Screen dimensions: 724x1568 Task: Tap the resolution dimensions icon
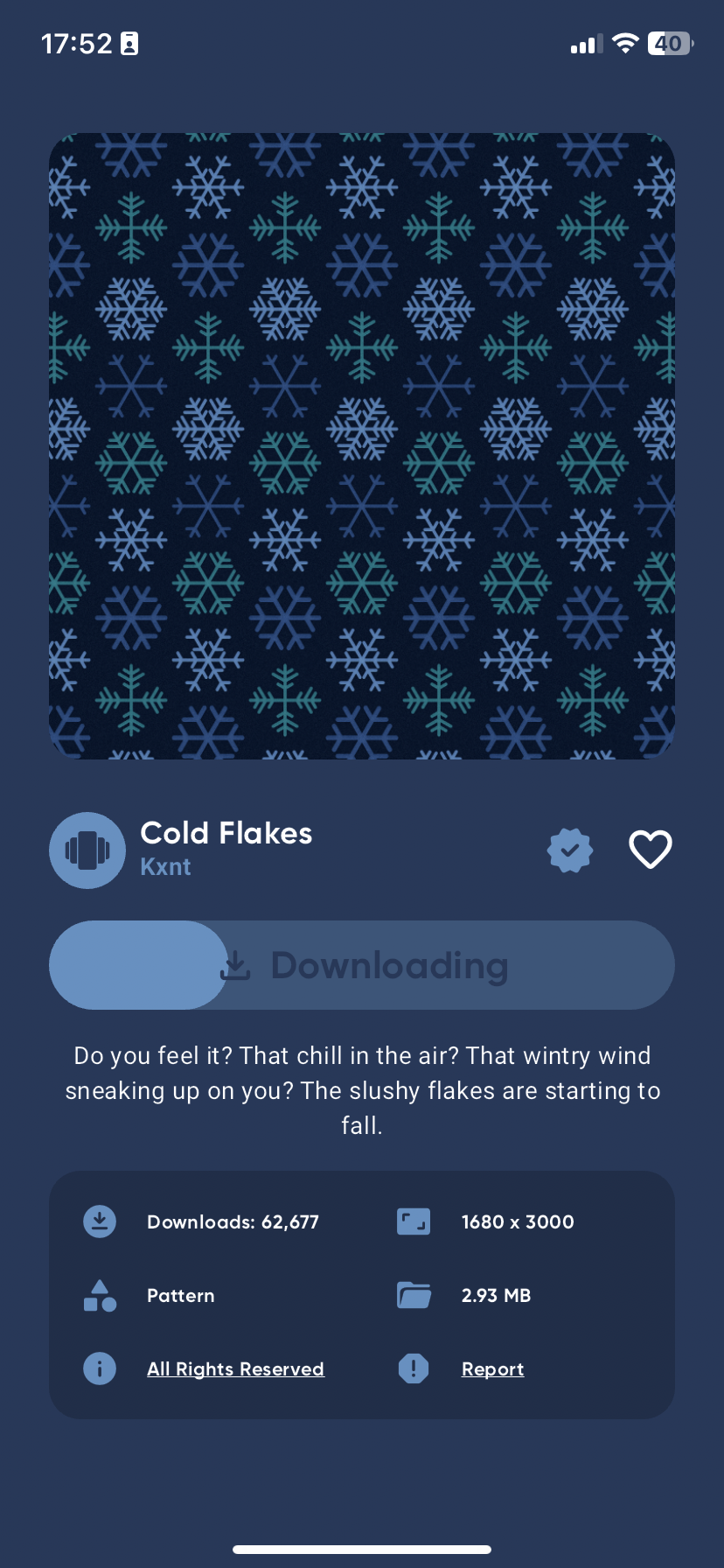(414, 1221)
